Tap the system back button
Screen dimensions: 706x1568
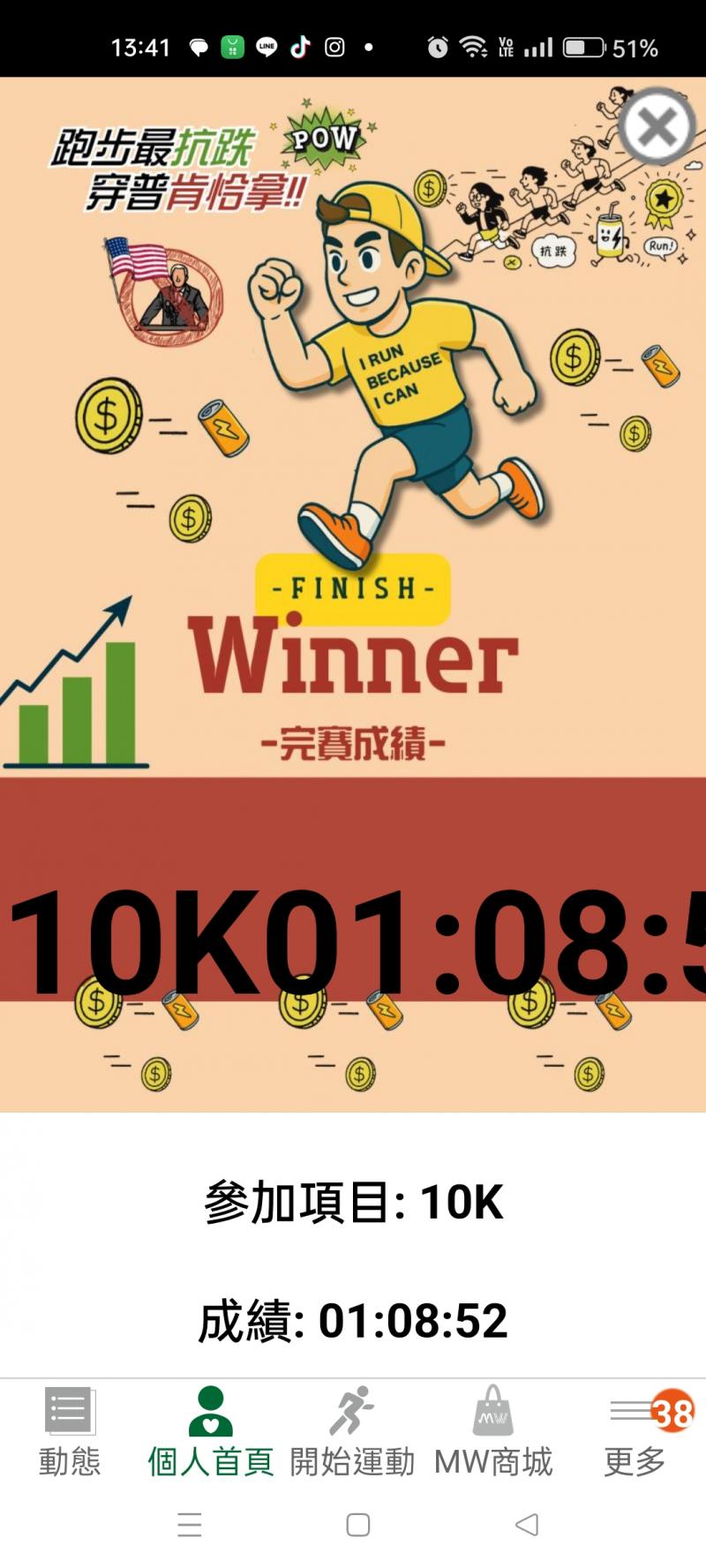527,1525
